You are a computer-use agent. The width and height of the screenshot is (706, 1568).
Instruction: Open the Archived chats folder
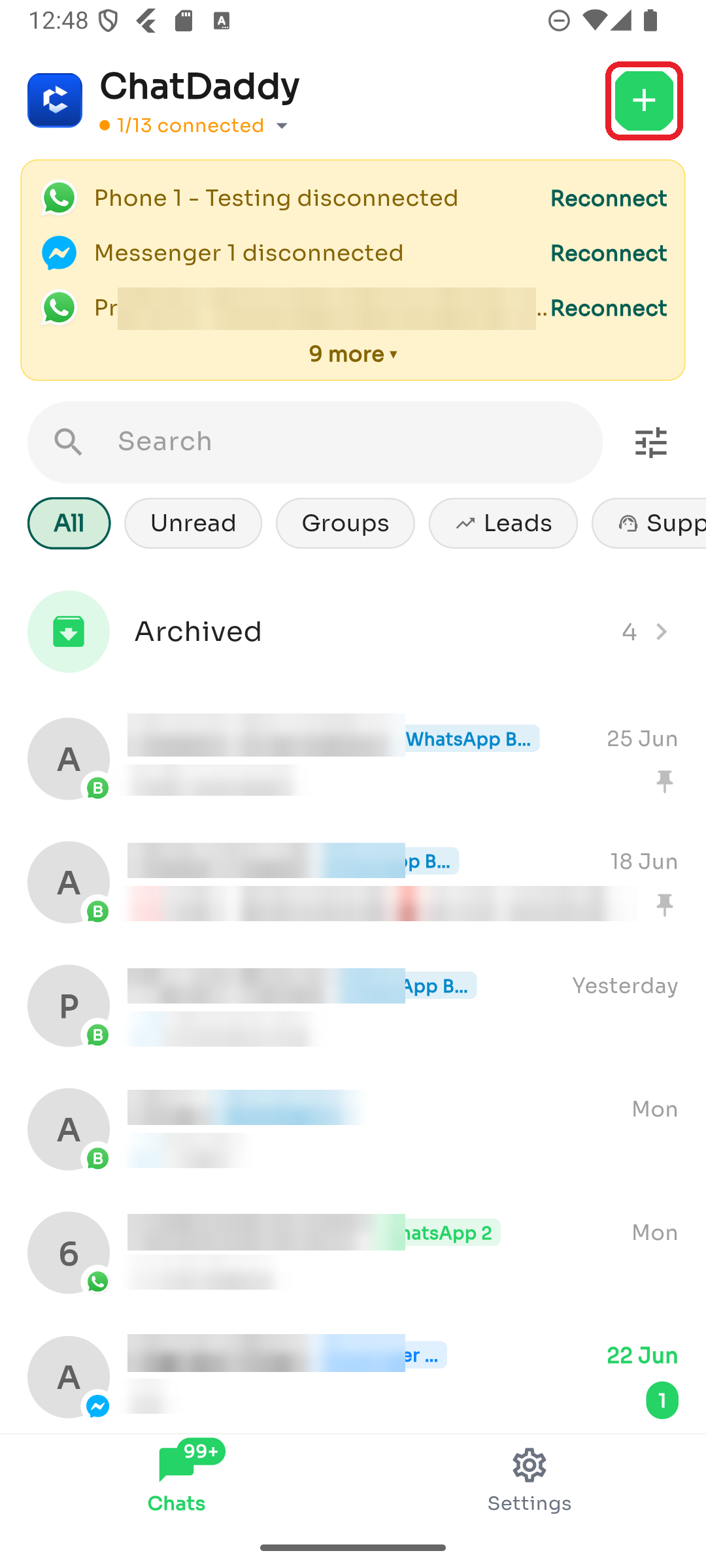pyautogui.click(x=353, y=632)
